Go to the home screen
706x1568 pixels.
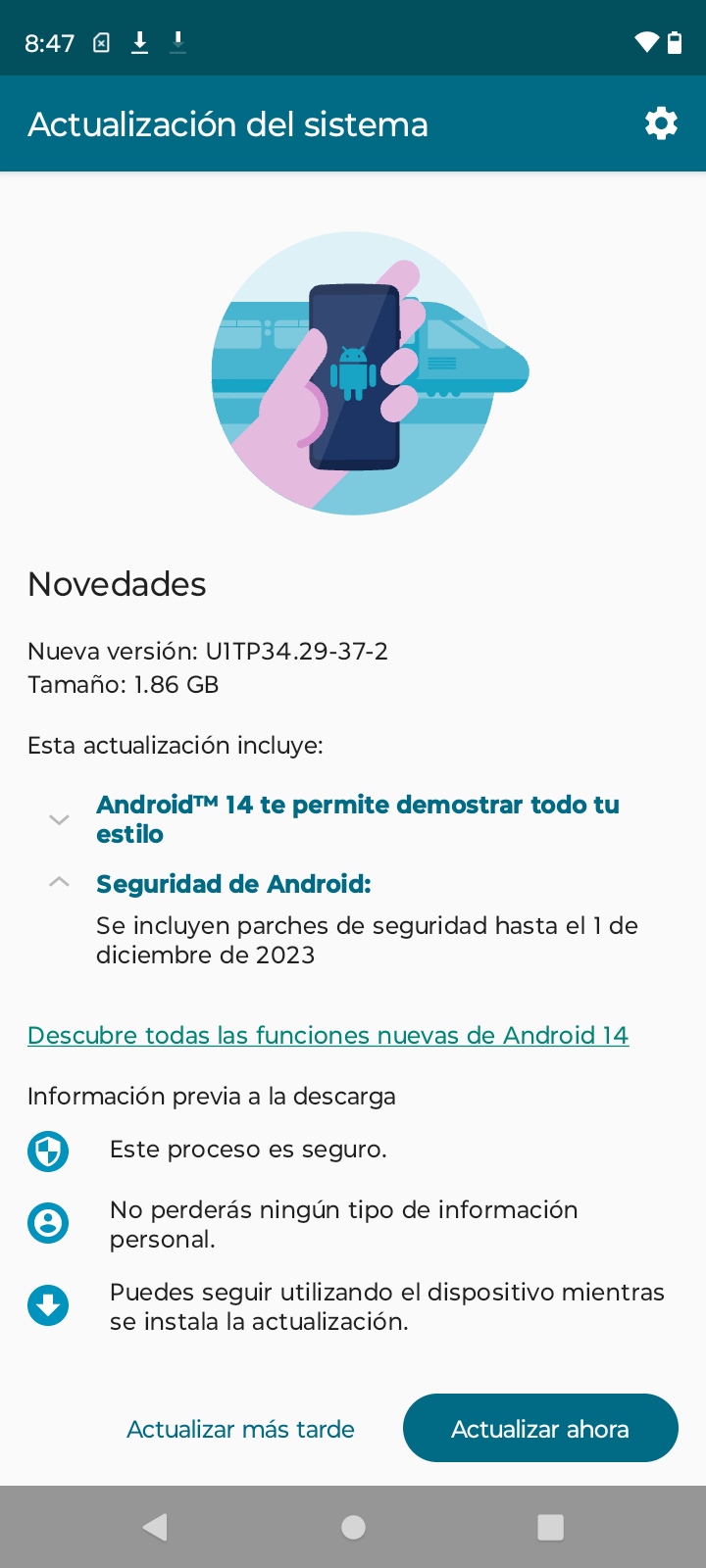click(x=353, y=1527)
